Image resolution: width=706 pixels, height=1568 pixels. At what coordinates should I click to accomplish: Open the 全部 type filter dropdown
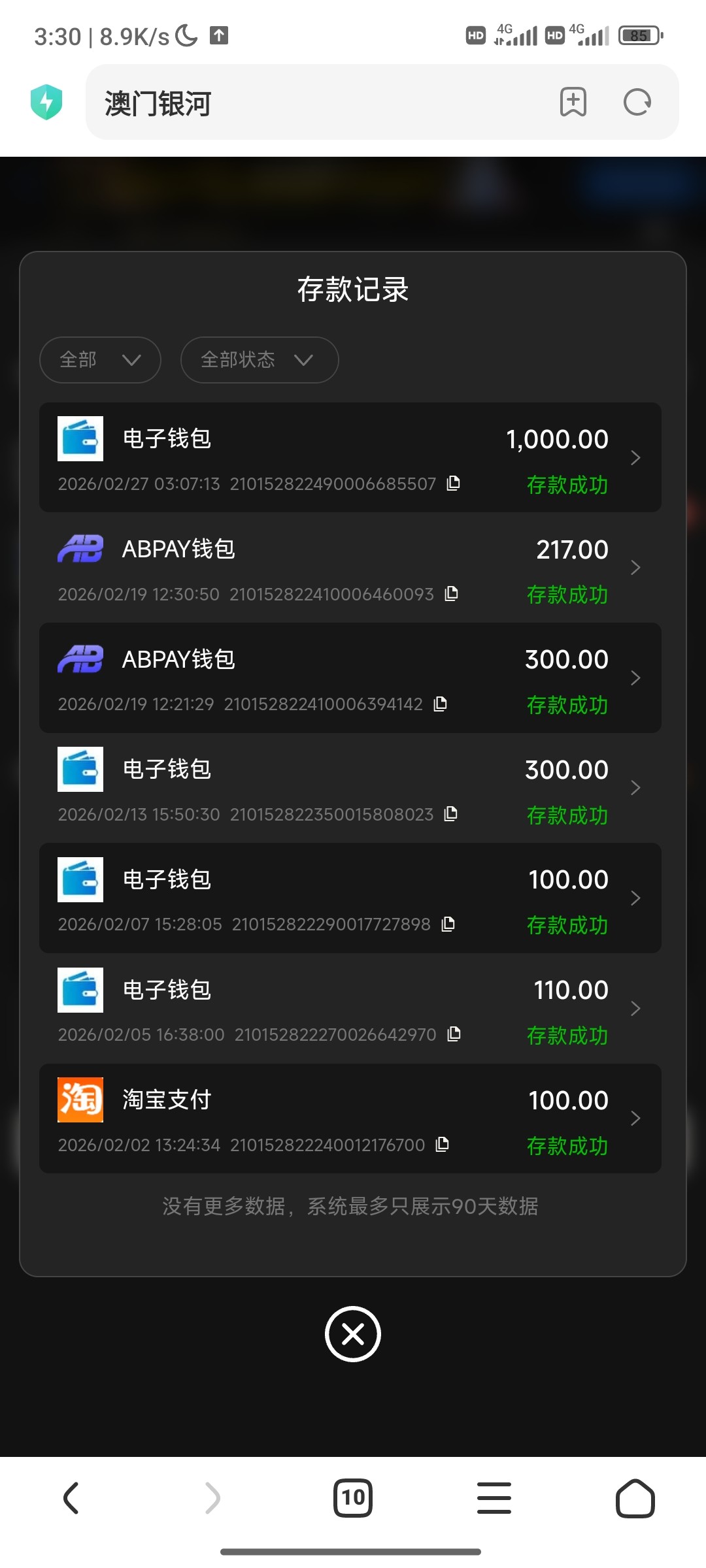tap(100, 360)
